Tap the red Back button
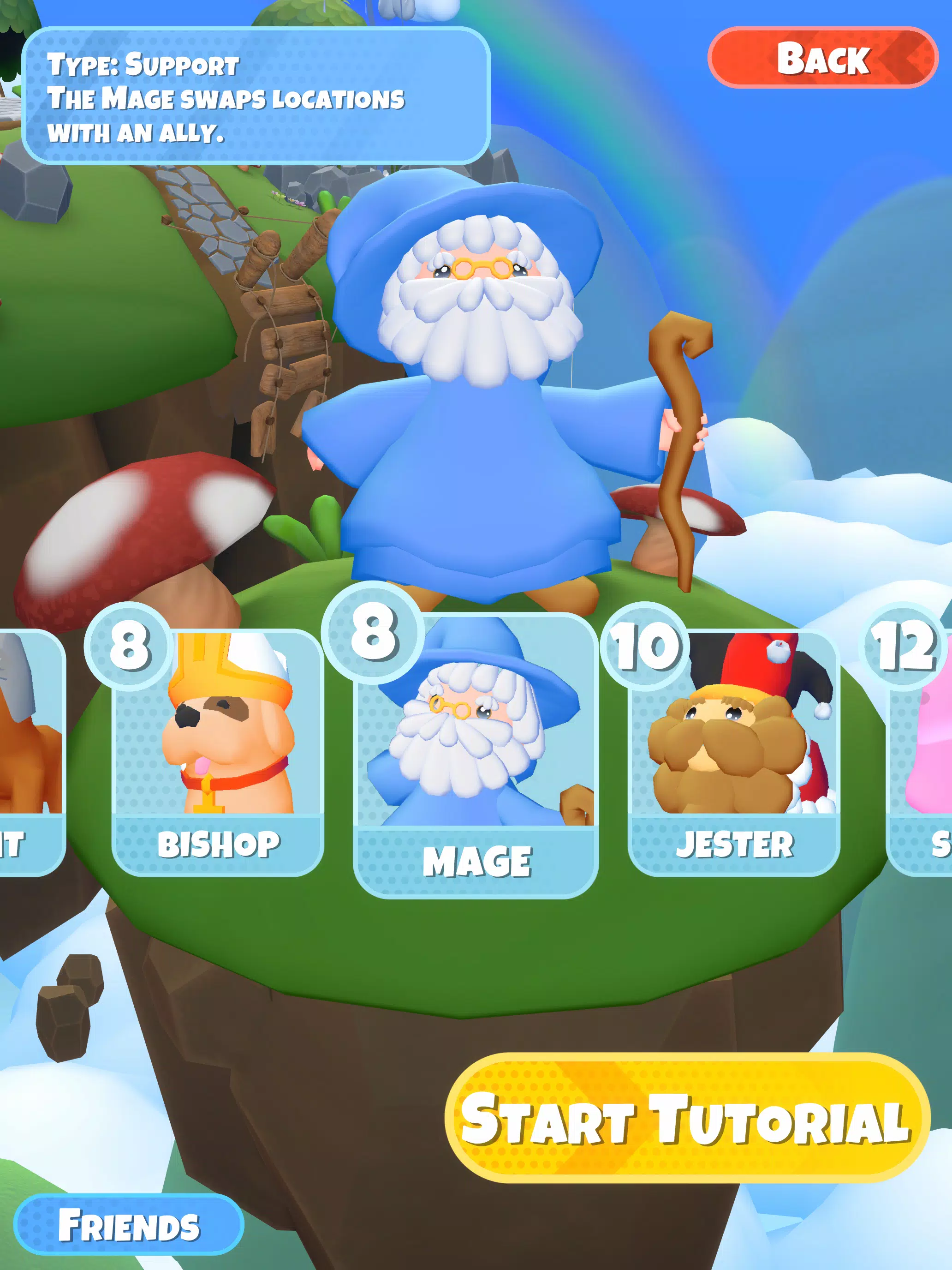This screenshot has width=952, height=1270. (822, 58)
